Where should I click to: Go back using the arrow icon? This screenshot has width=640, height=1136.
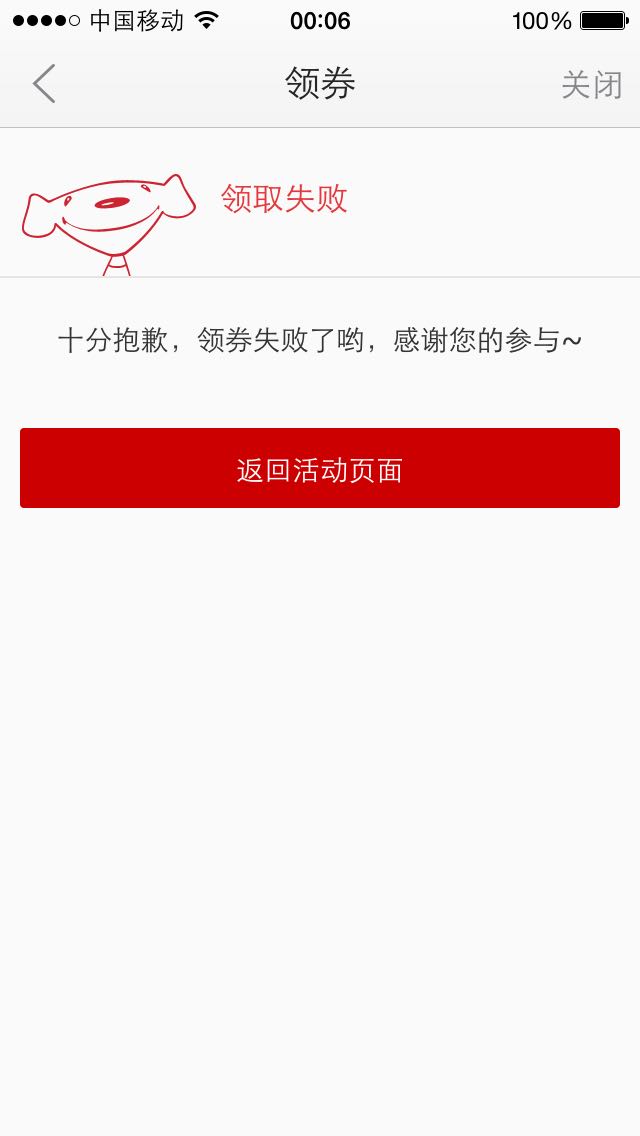(x=43, y=84)
